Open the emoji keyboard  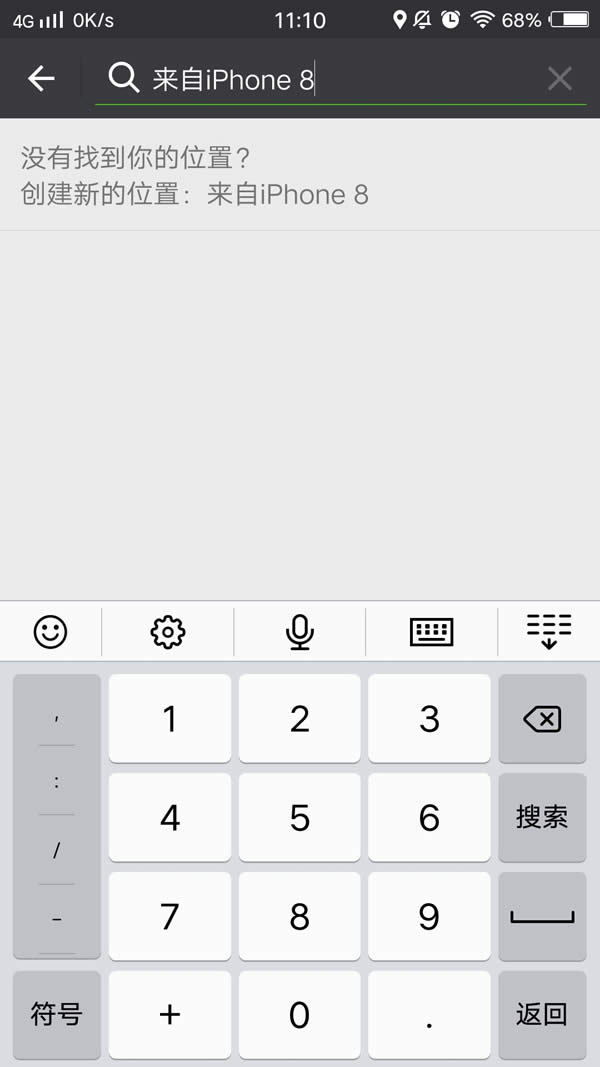(x=50, y=632)
